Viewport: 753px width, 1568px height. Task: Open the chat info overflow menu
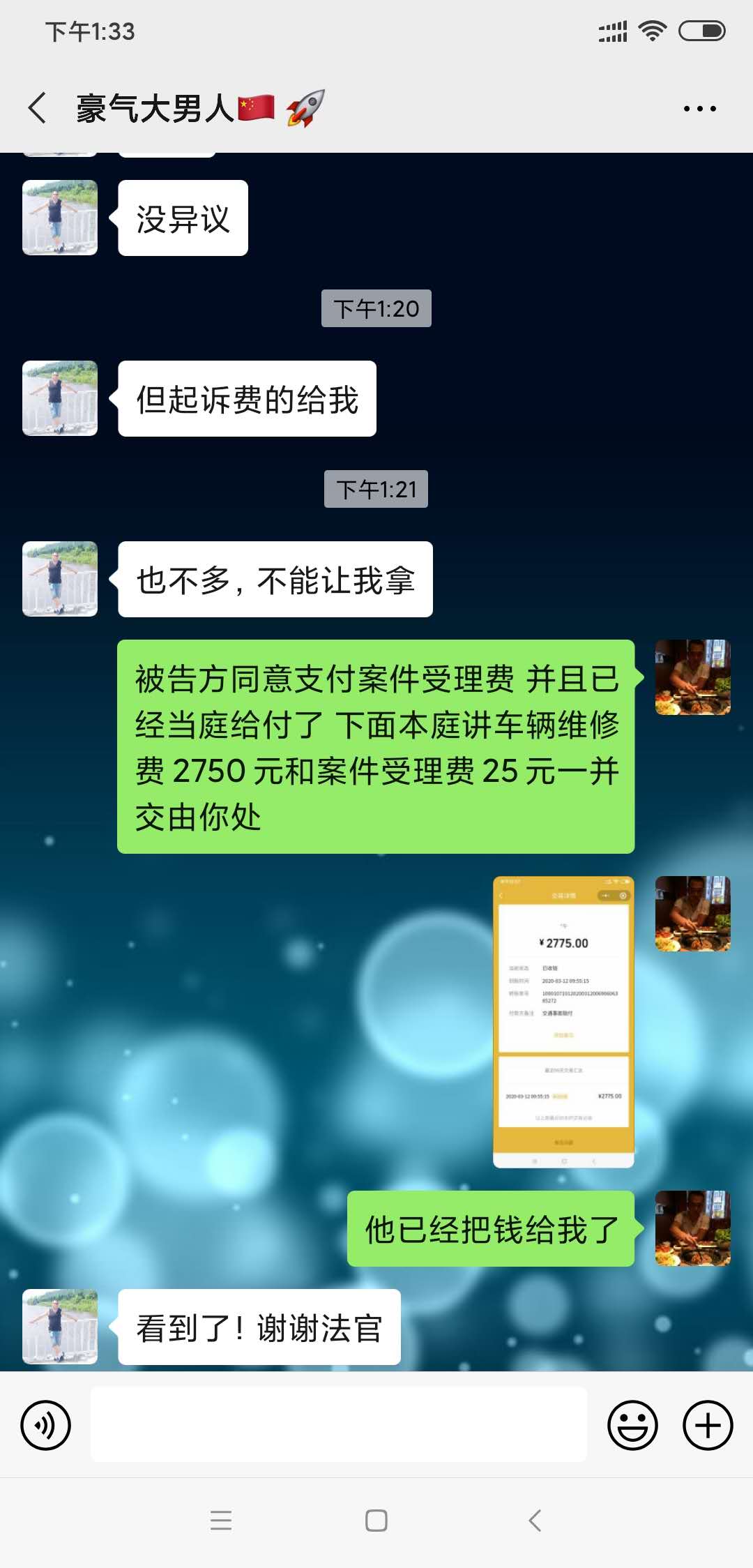(x=699, y=109)
